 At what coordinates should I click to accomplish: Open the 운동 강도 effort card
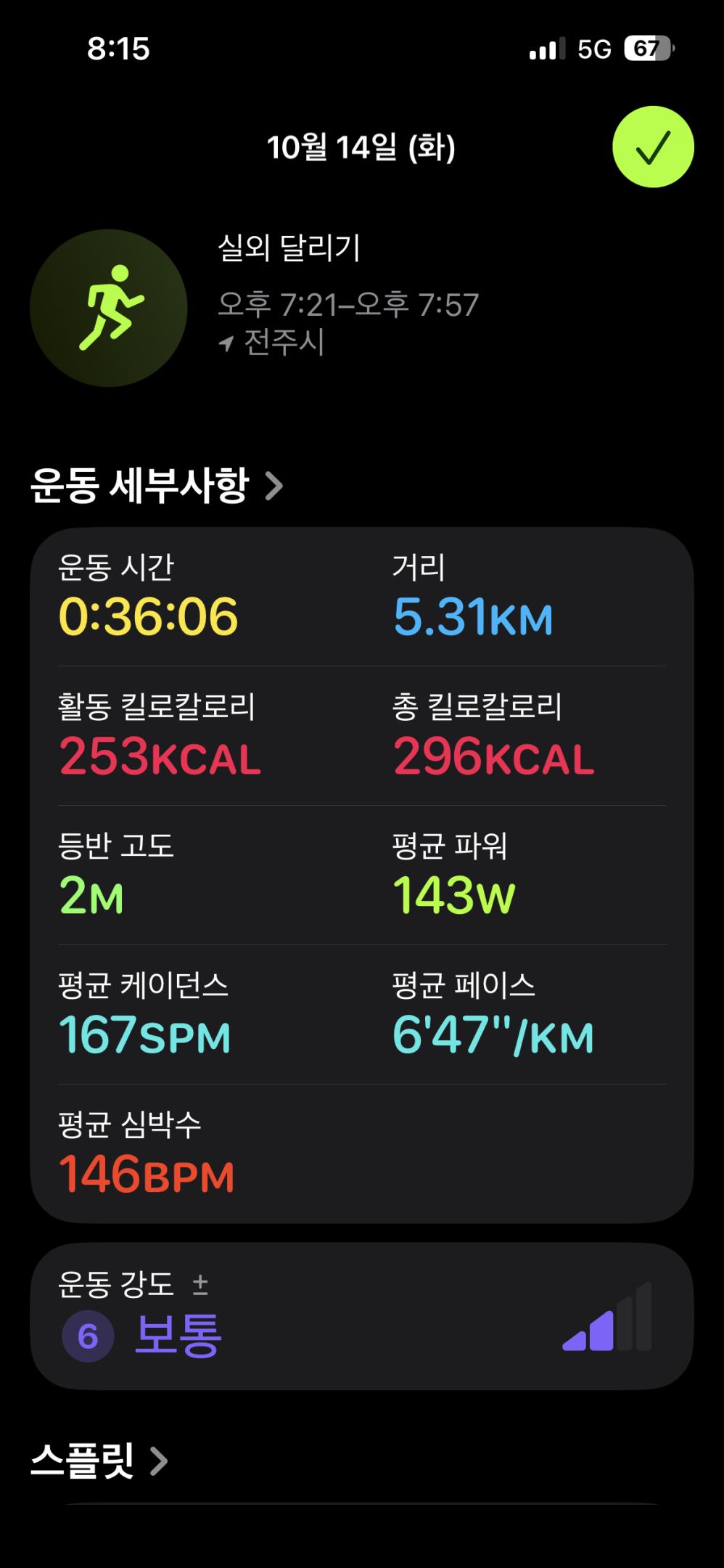tap(361, 1317)
